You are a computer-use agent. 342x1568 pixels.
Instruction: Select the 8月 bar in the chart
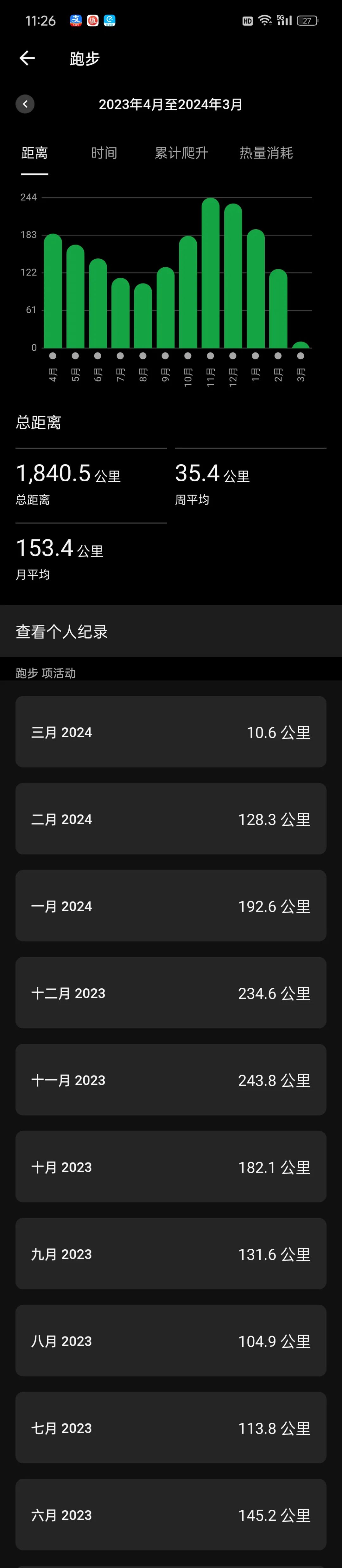(143, 316)
